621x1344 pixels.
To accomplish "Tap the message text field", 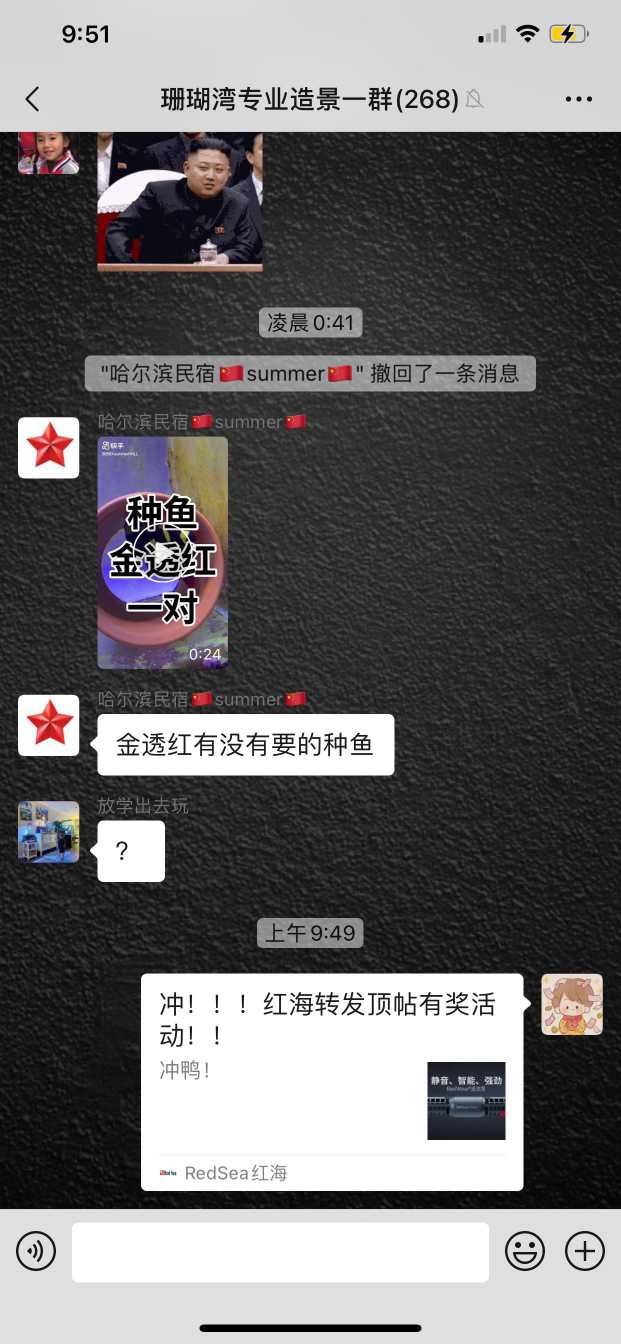I will [x=280, y=1251].
